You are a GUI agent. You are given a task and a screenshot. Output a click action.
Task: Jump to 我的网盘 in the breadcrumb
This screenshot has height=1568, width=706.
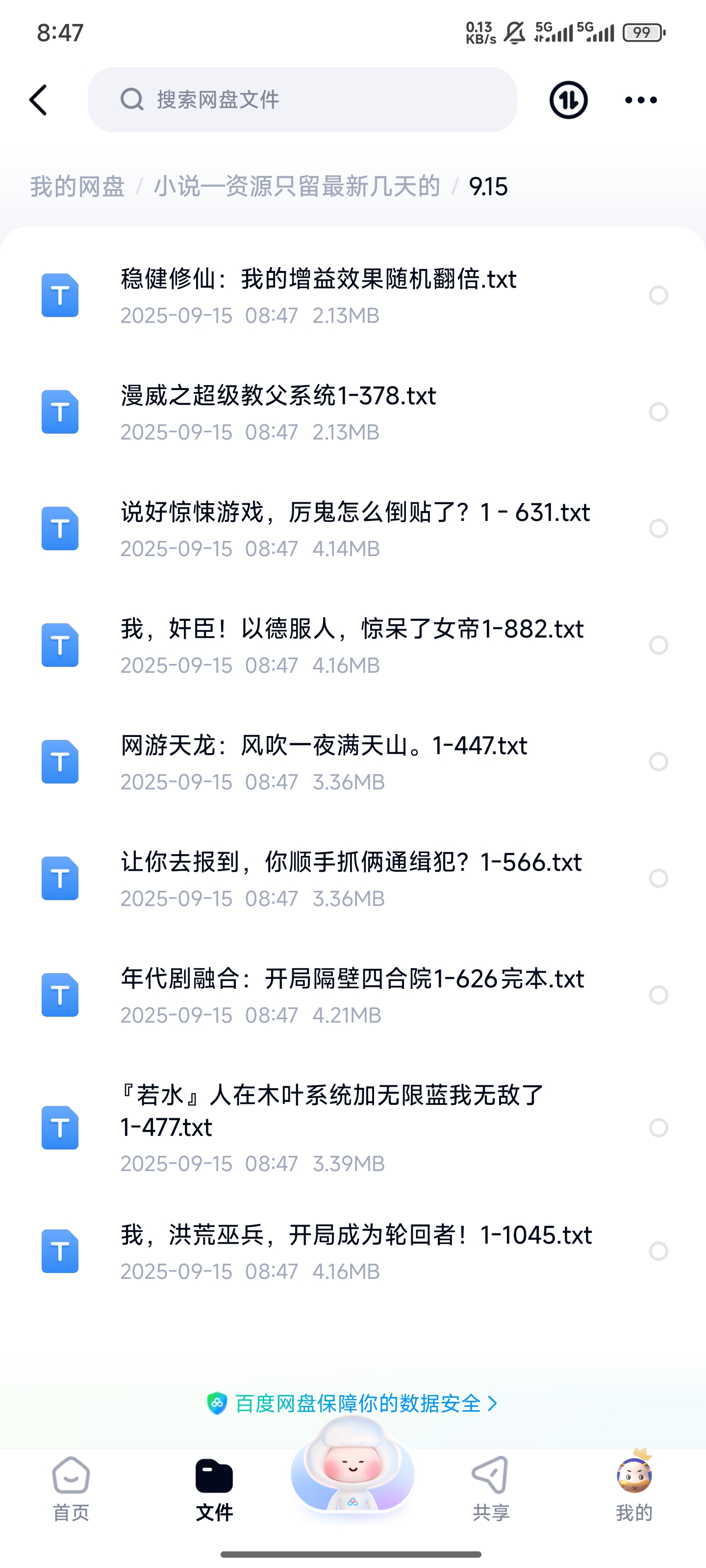pyautogui.click(x=77, y=187)
